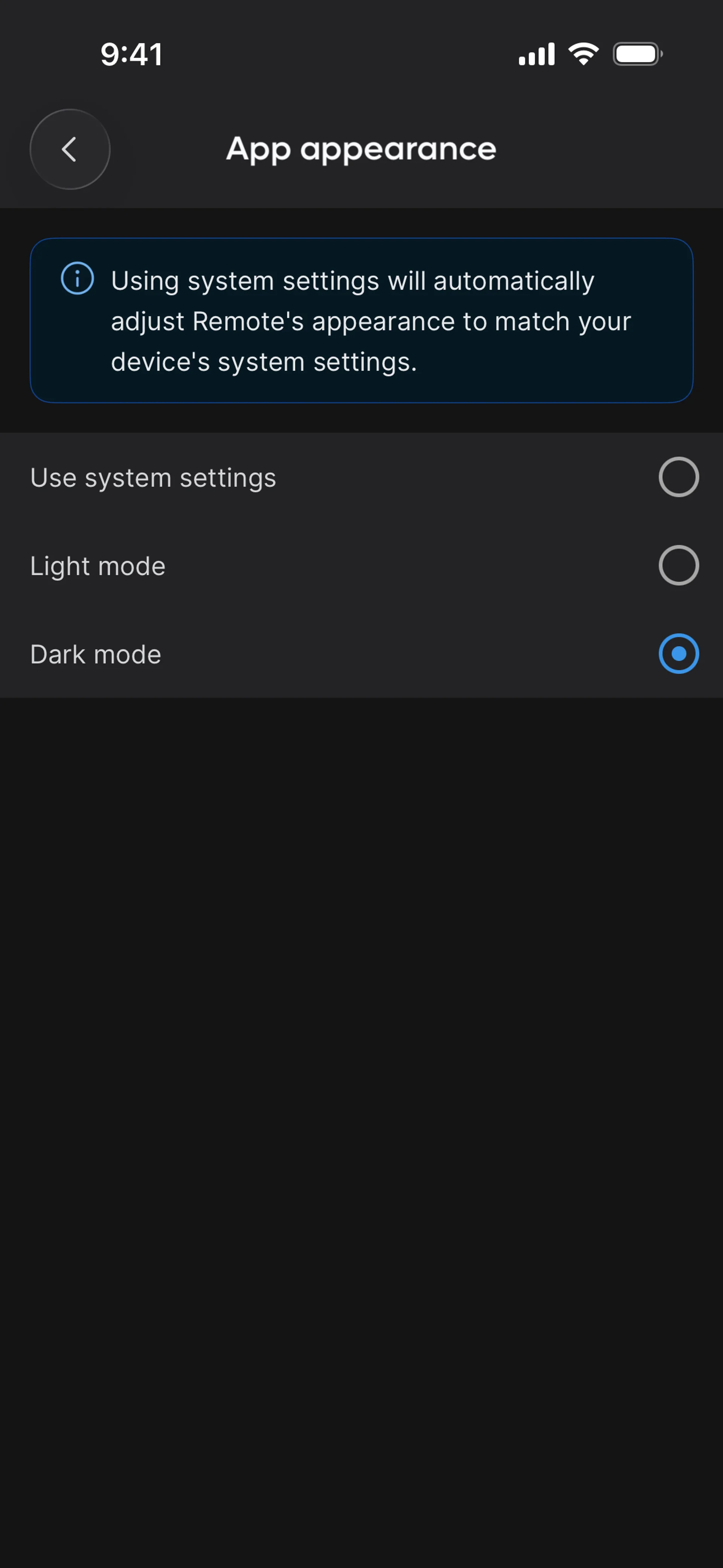Select Use system settings option
This screenshot has width=723, height=1568.
[678, 477]
